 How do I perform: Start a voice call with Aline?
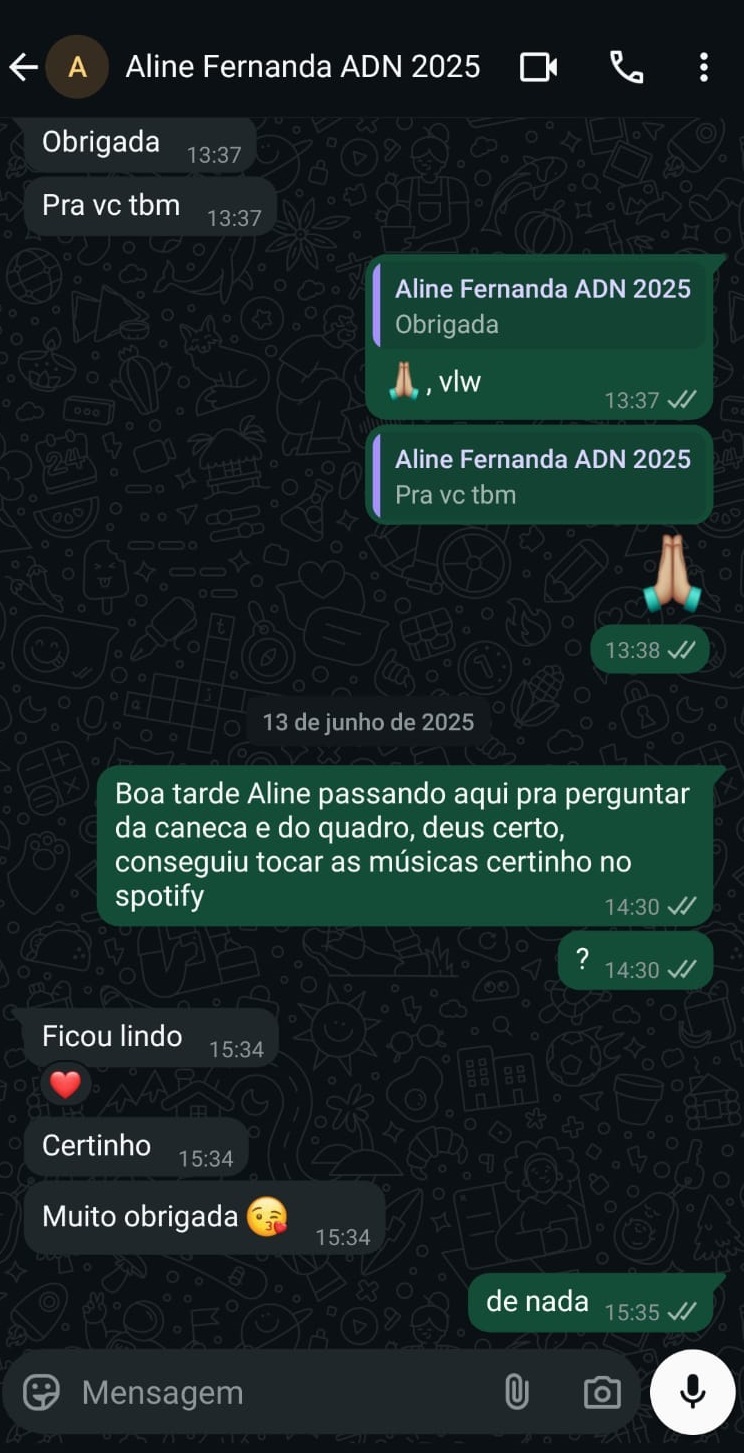(x=626, y=67)
